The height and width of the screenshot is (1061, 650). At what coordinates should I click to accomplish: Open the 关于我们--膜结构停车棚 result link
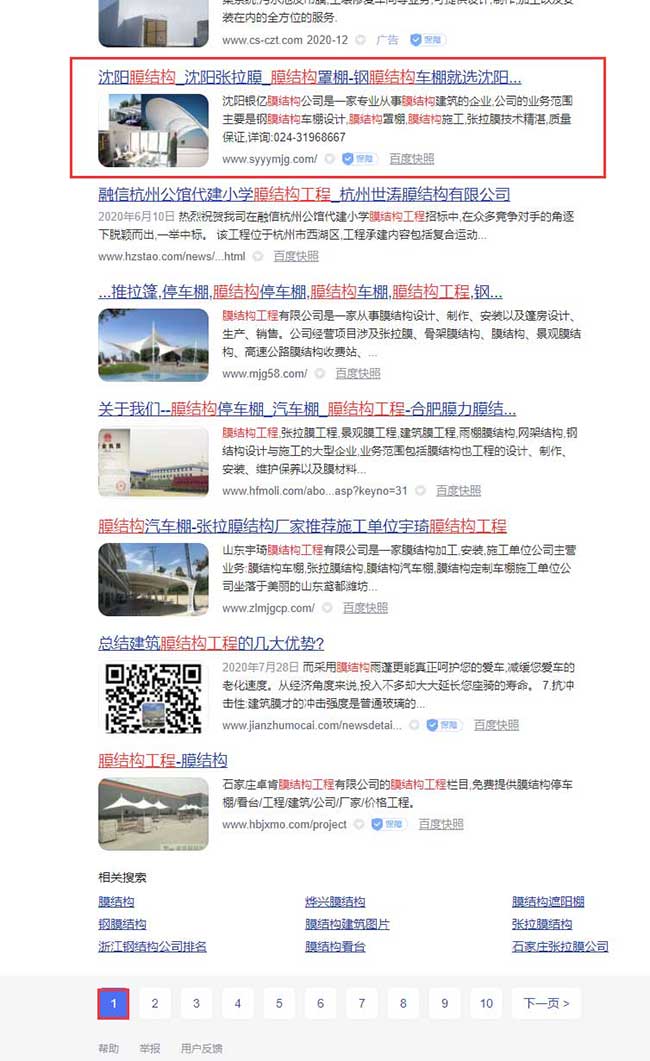pos(307,409)
